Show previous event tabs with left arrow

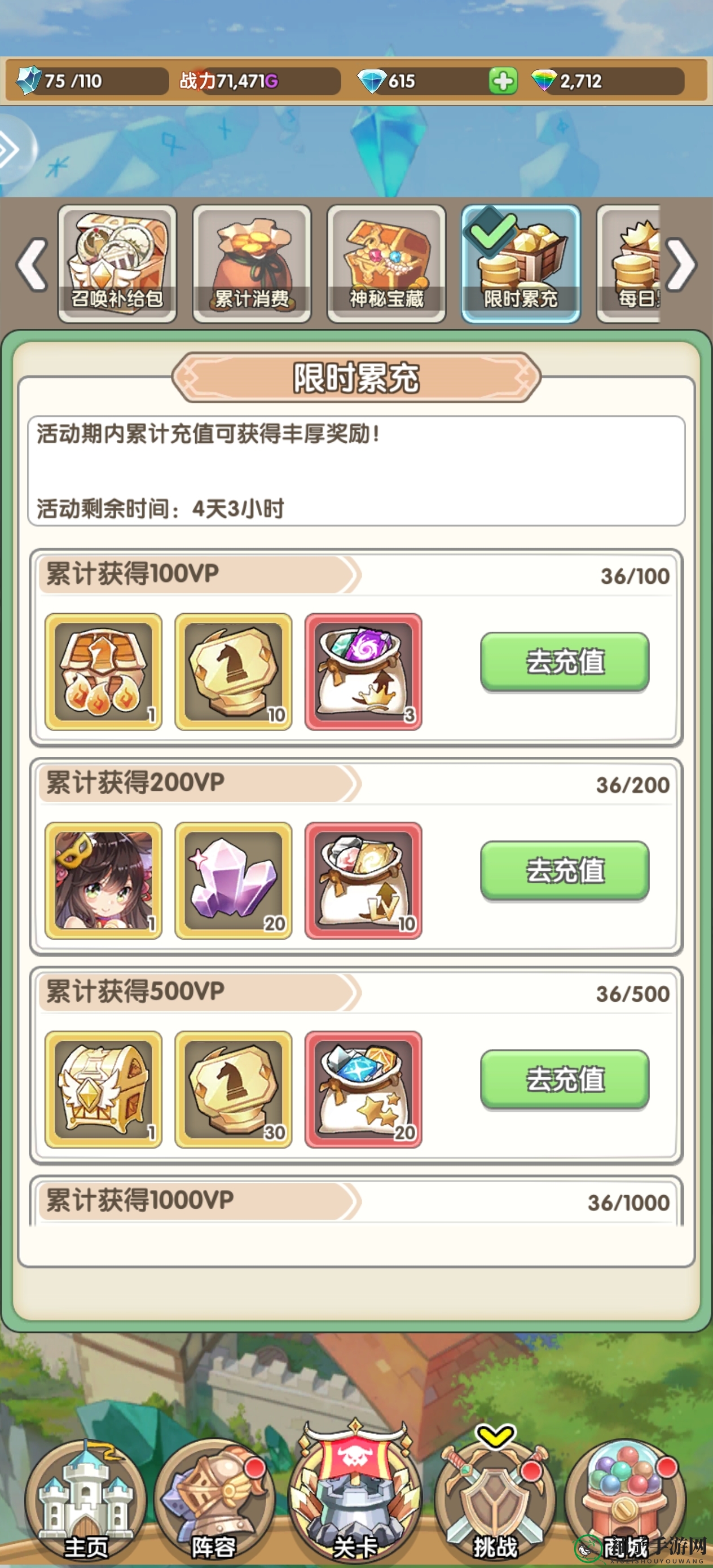pos(32,264)
